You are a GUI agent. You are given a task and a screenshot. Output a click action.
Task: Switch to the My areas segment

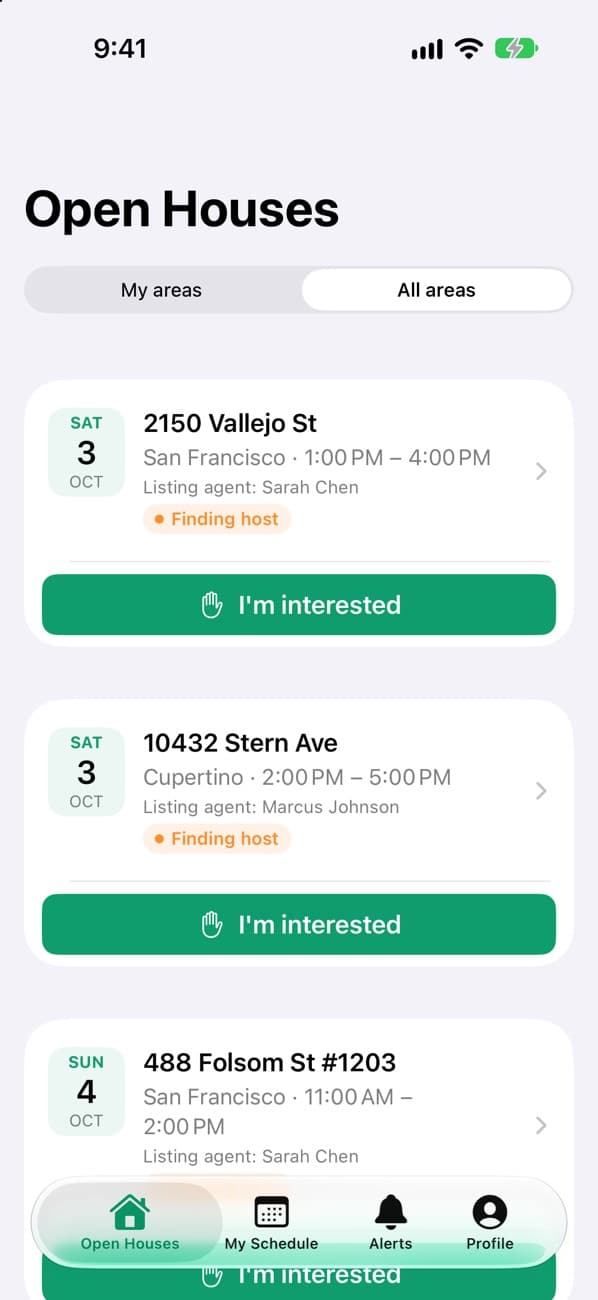[162, 290]
